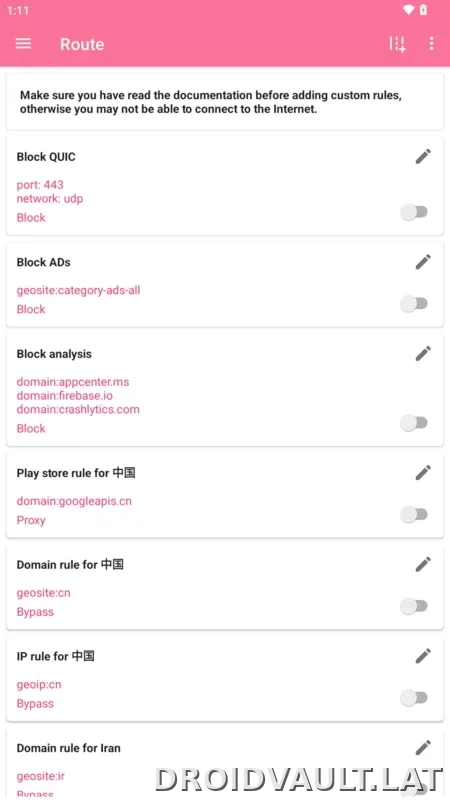Screen dimensions: 450x800
Task: Edit the Block ADs rule
Action: pos(423,262)
